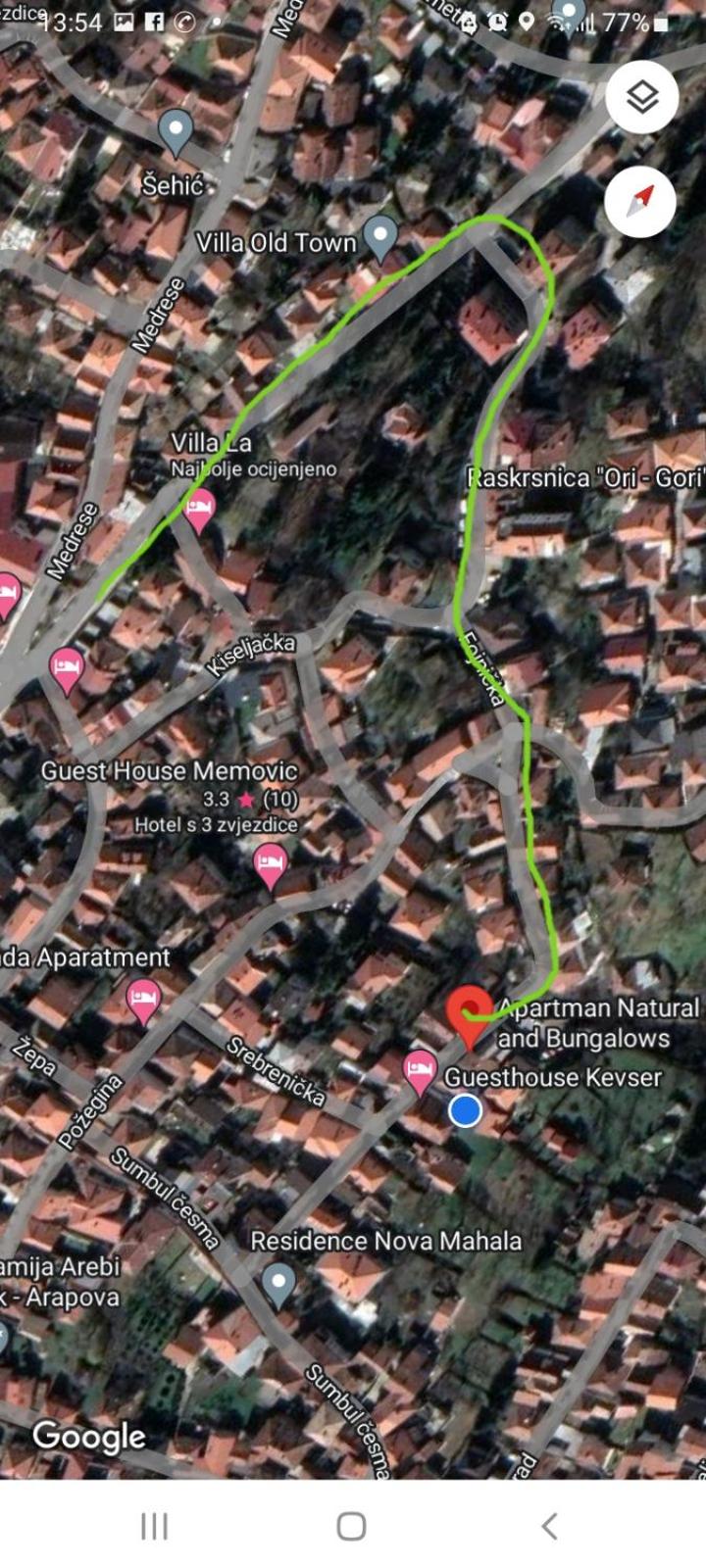Open the map layers button
This screenshot has width=706, height=1568.
[x=641, y=97]
